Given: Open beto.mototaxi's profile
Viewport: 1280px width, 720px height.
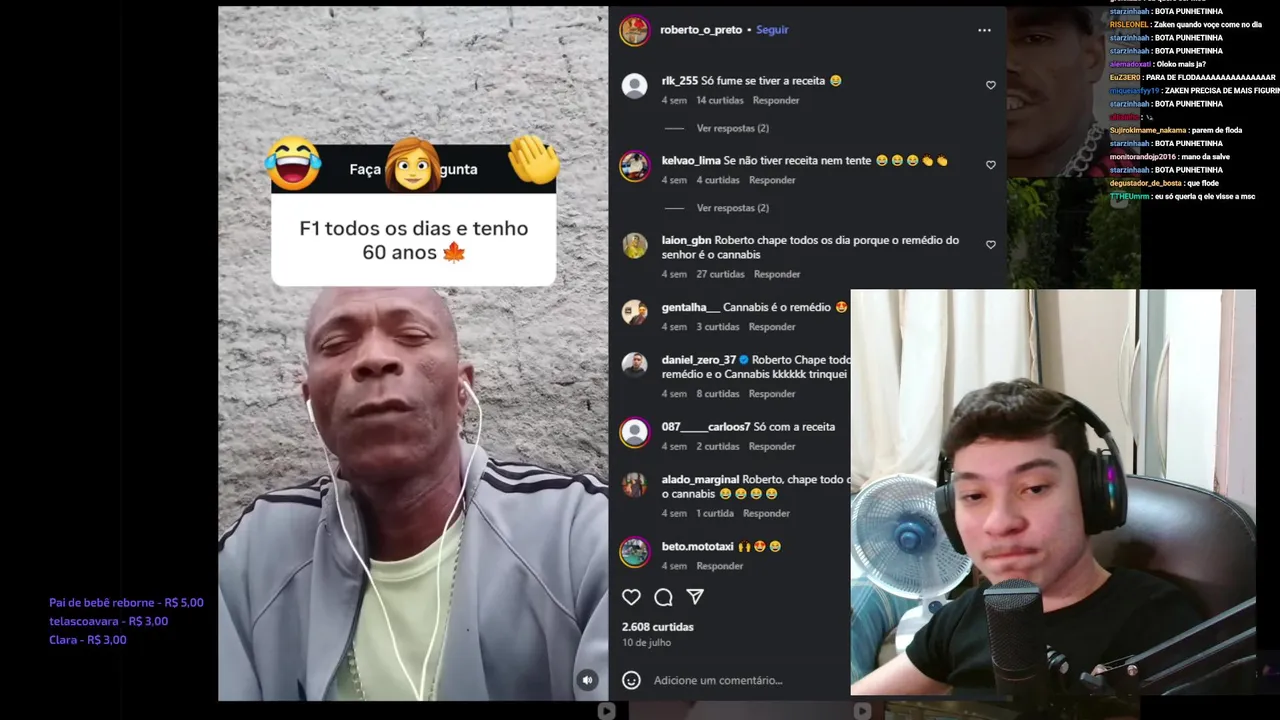Looking at the screenshot, I should point(697,547).
